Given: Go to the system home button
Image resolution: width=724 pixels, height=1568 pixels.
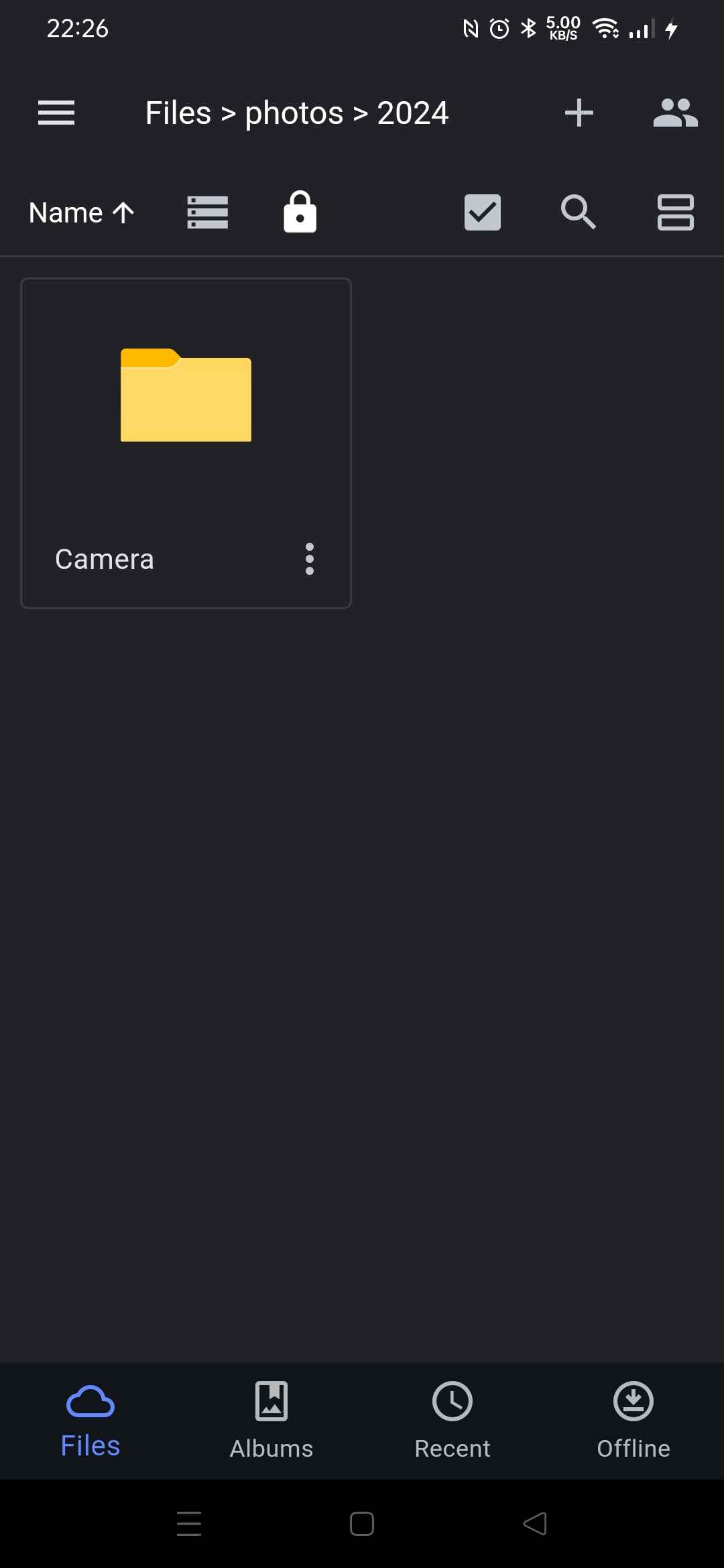Looking at the screenshot, I should coord(362,1524).
